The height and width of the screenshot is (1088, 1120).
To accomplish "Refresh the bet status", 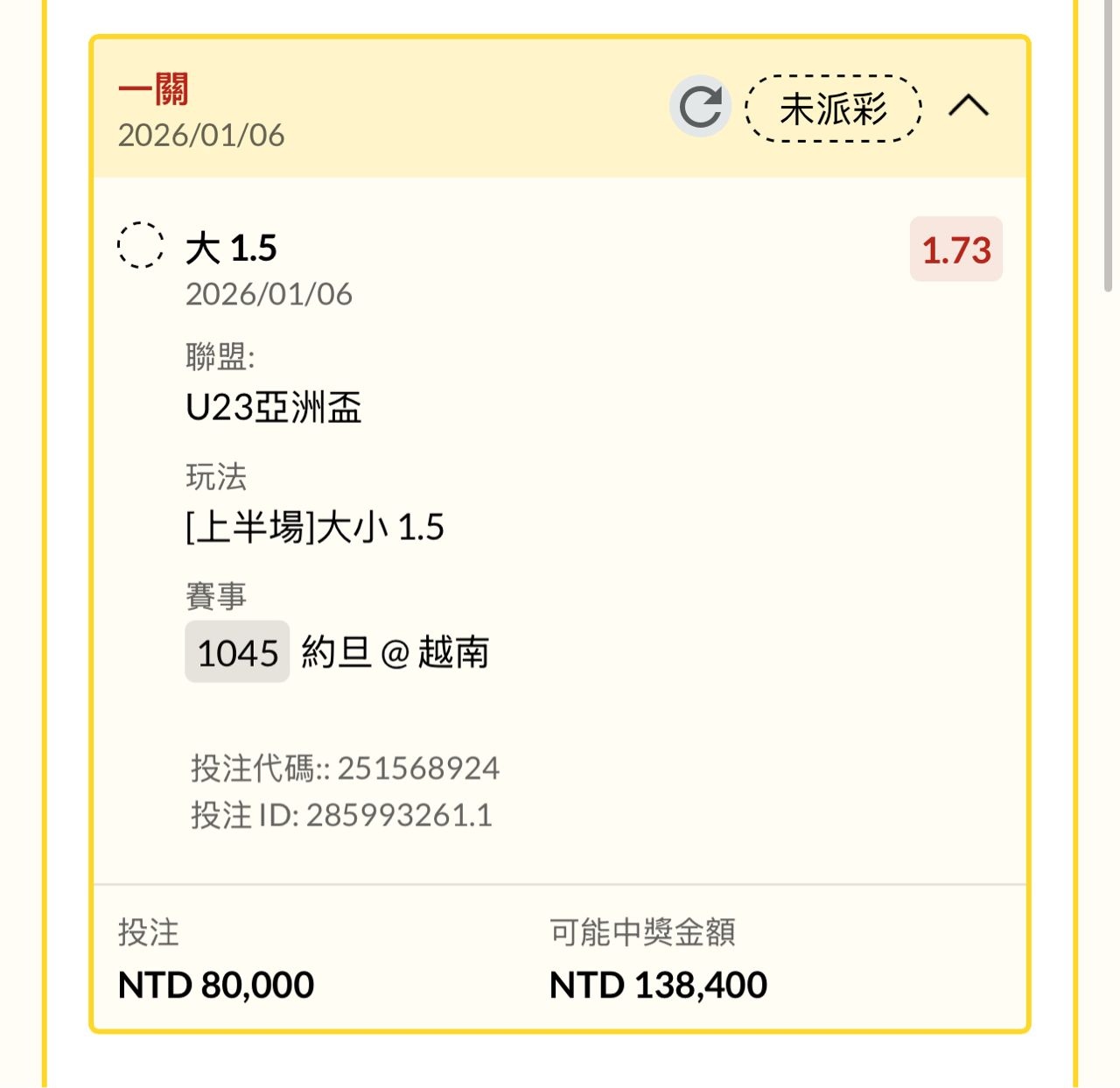I will [x=700, y=107].
